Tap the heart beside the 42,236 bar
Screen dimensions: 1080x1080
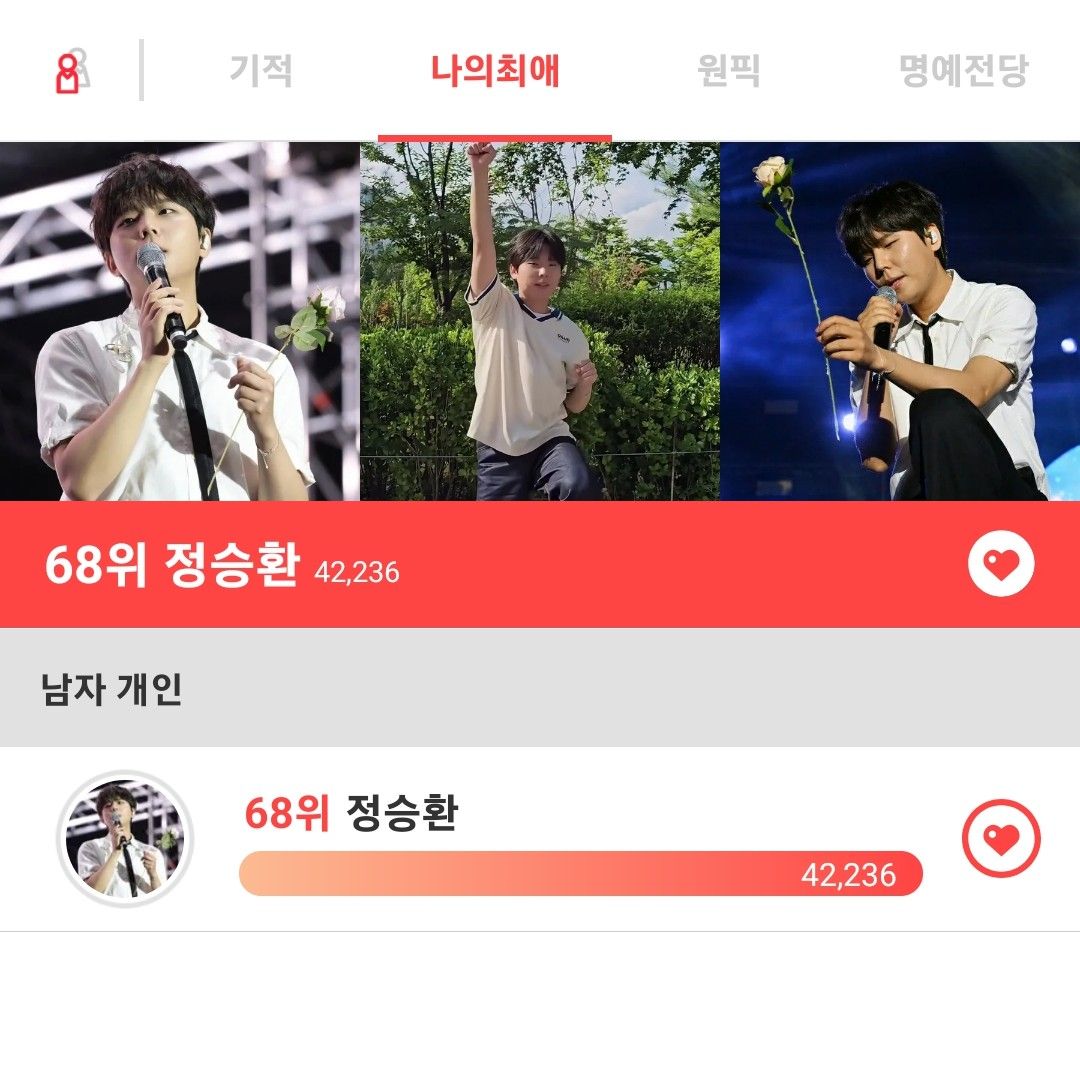[x=1001, y=839]
